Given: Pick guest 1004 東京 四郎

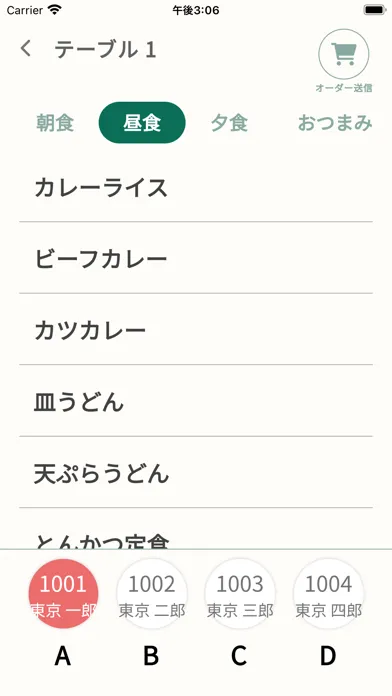Looking at the screenshot, I should coord(329,593).
